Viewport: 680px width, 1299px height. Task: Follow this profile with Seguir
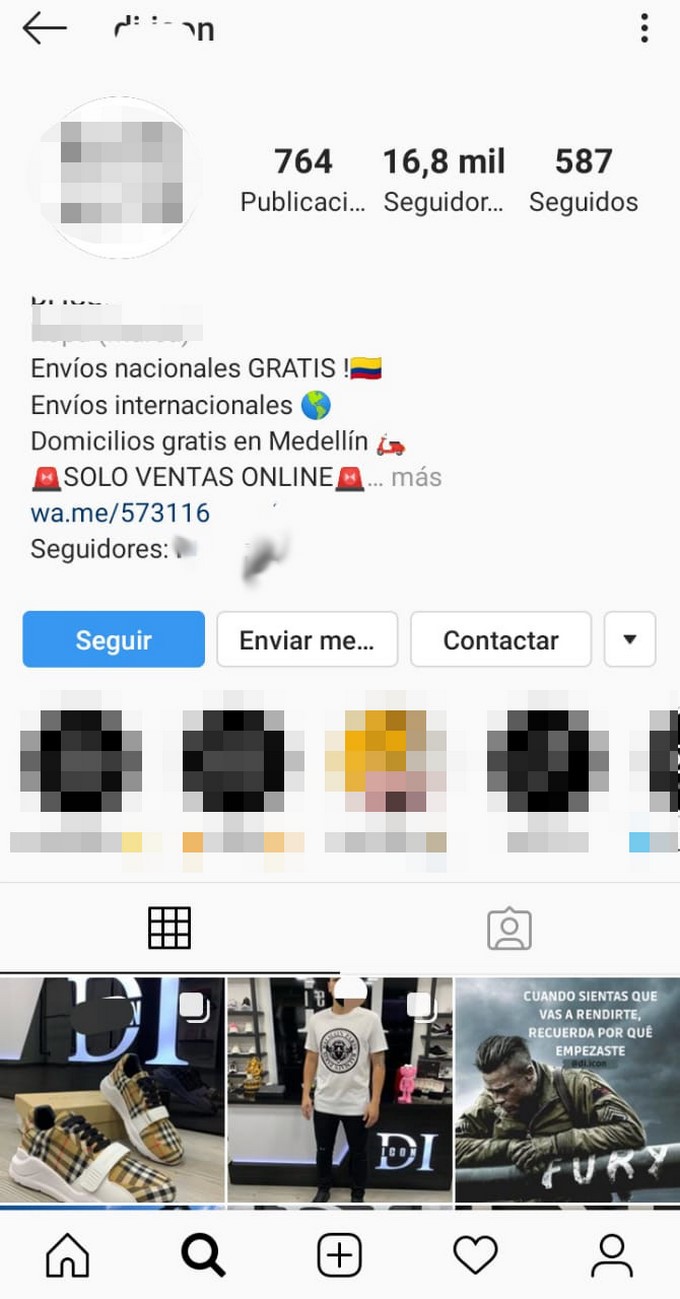(113, 640)
